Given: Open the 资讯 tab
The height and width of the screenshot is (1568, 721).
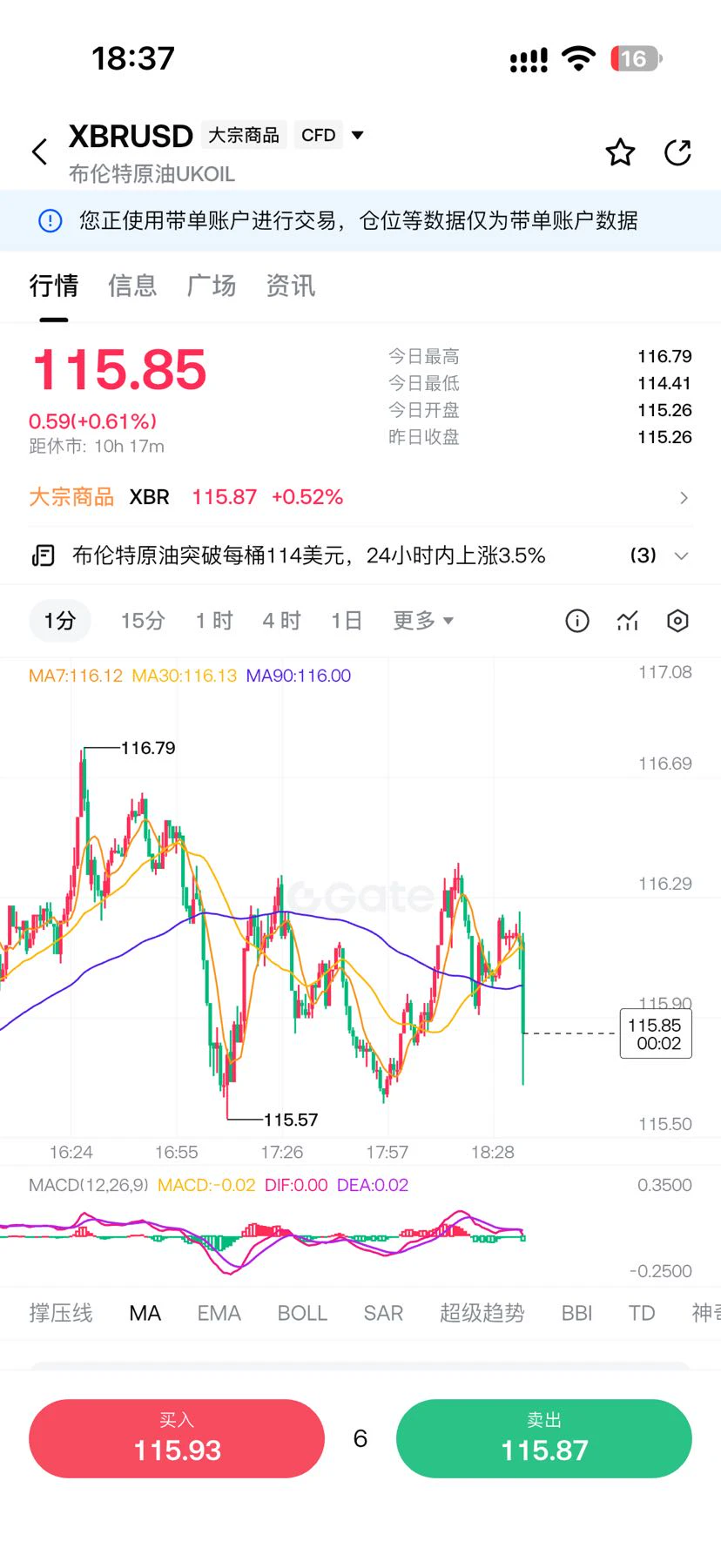Looking at the screenshot, I should click(291, 286).
